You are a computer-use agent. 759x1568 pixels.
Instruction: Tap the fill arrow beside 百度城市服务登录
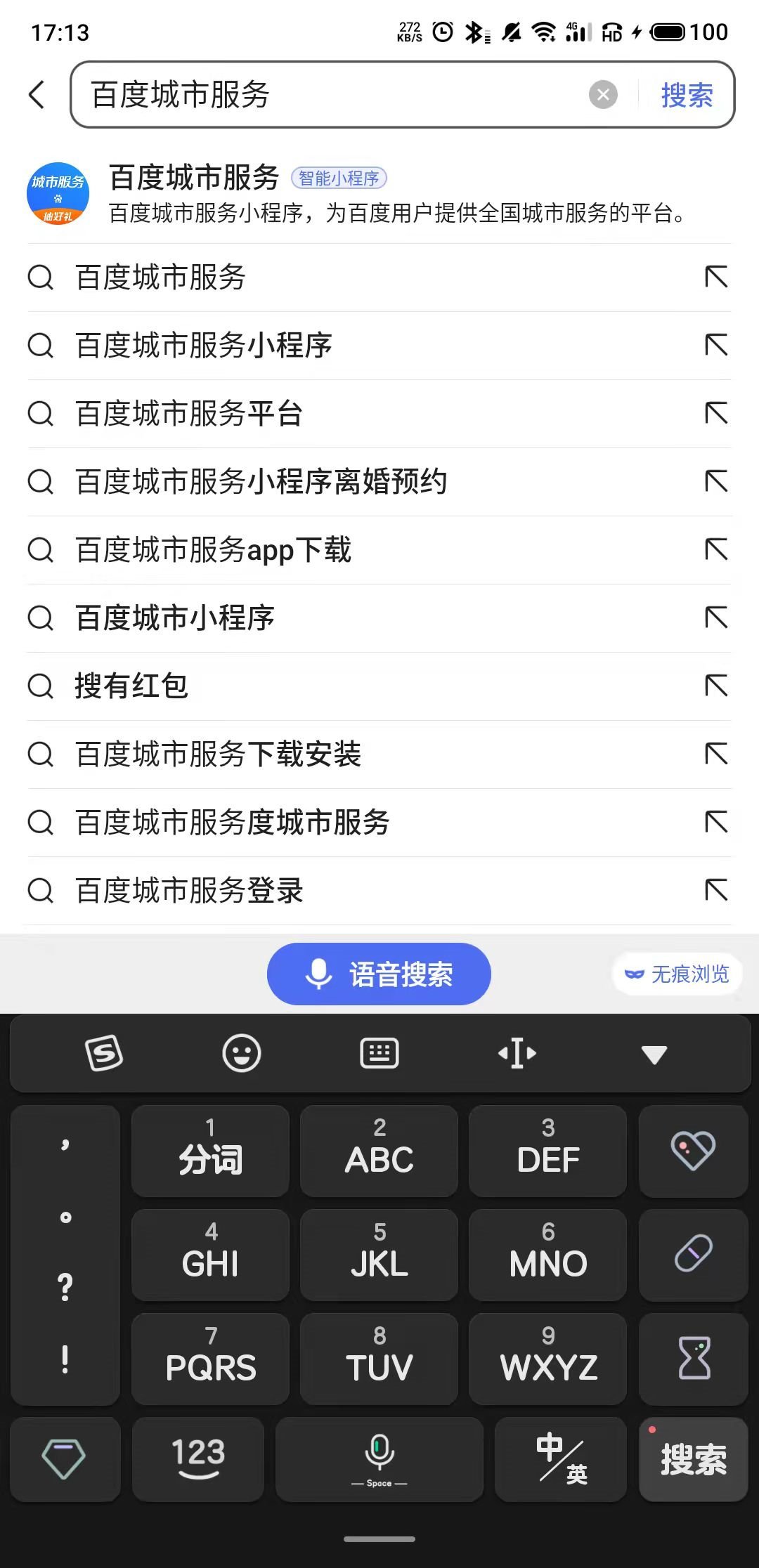coord(716,891)
